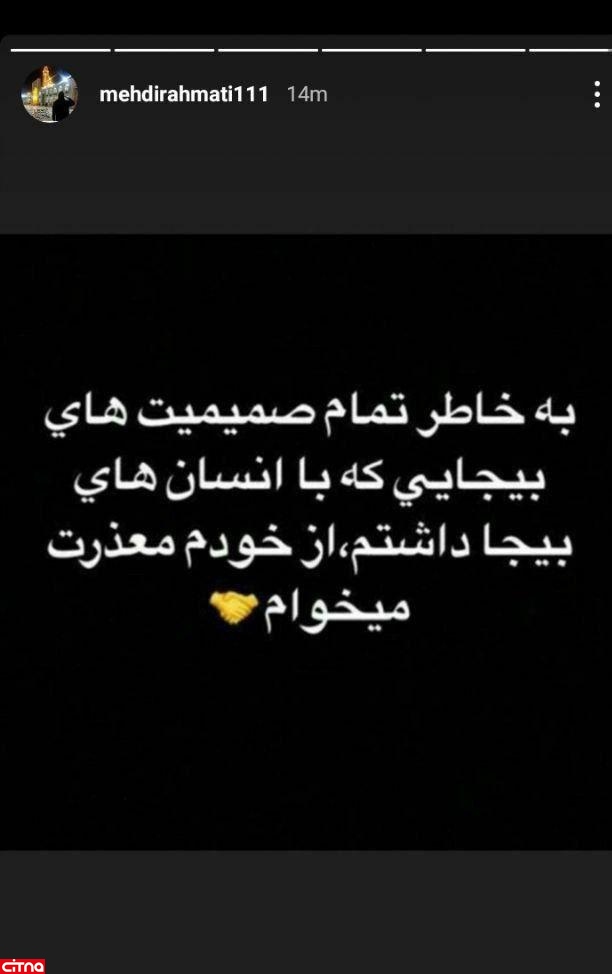Open mehdirahmati111's profile picture
The image size is (612, 974).
click(49, 95)
